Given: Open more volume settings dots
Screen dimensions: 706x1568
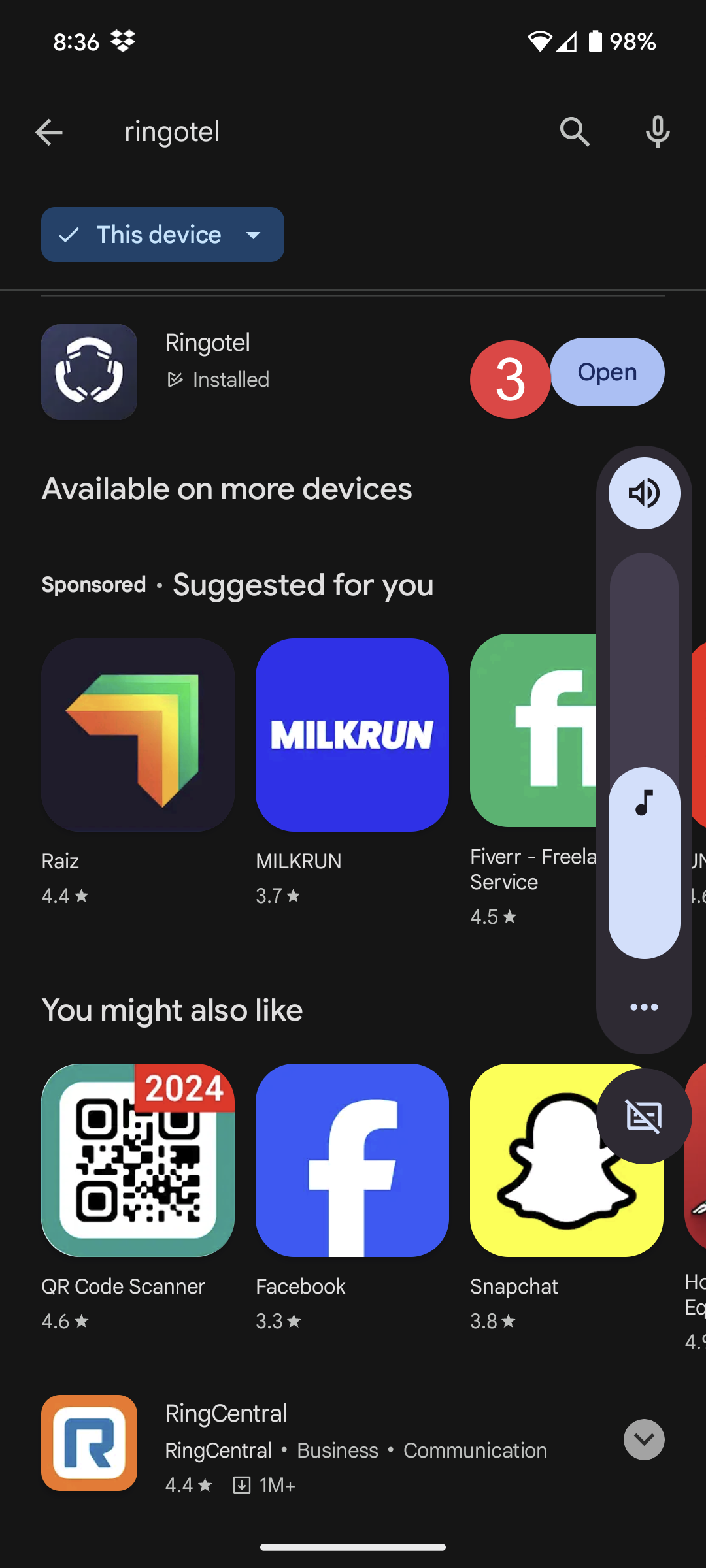Looking at the screenshot, I should 644,1007.
